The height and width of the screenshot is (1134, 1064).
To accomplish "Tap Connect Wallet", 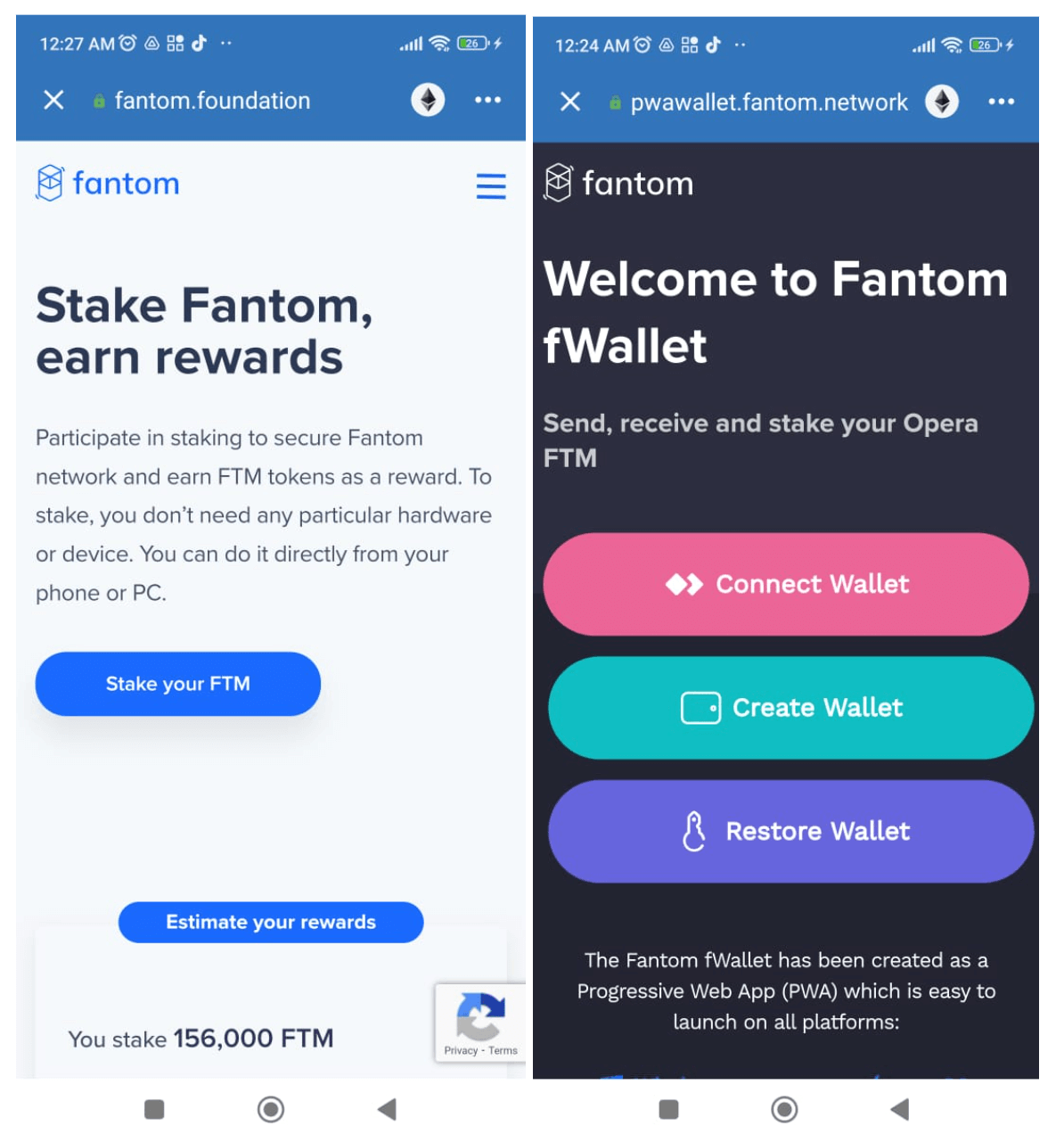I will [786, 584].
